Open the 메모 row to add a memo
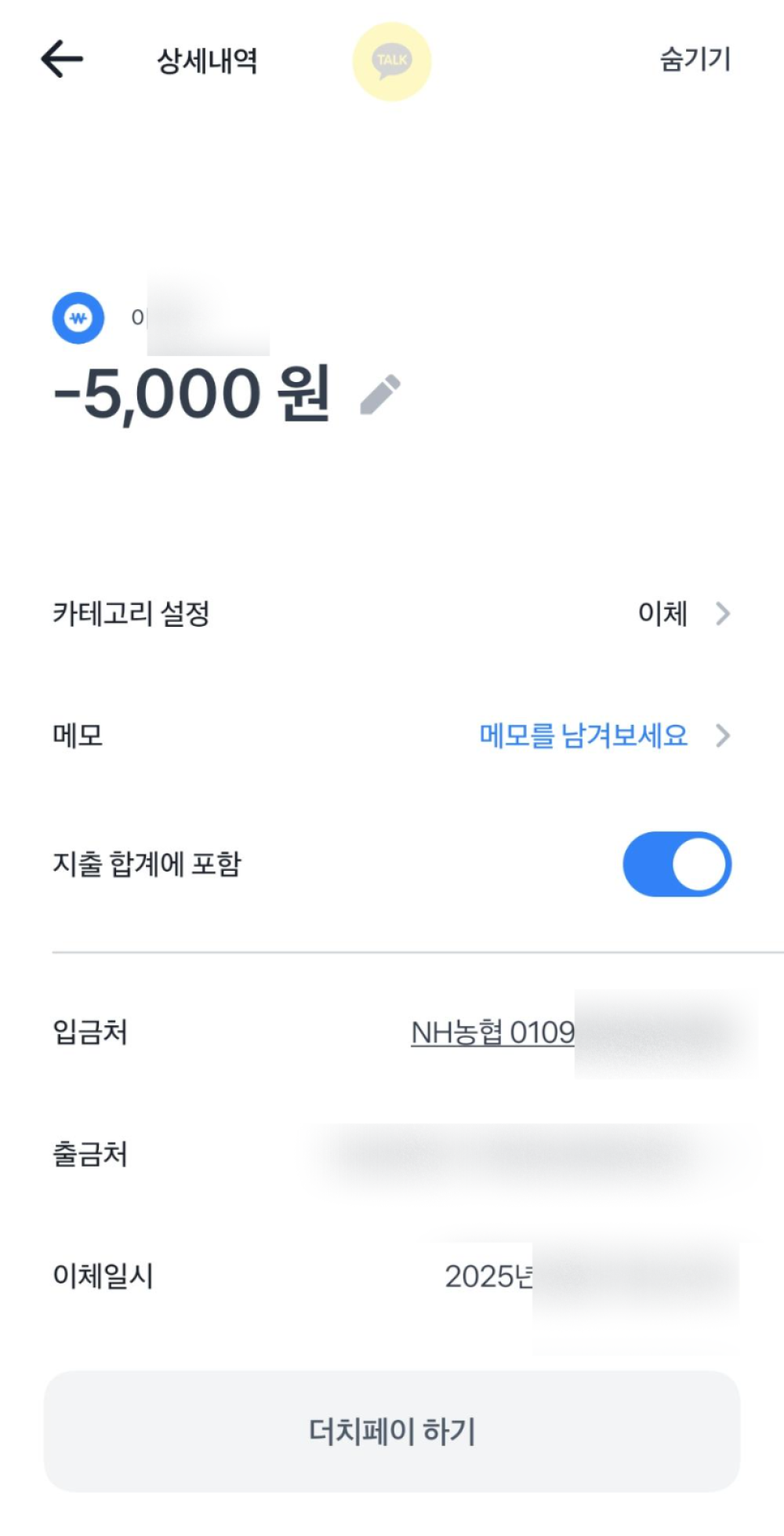This screenshot has height=1536, width=784. click(x=392, y=736)
